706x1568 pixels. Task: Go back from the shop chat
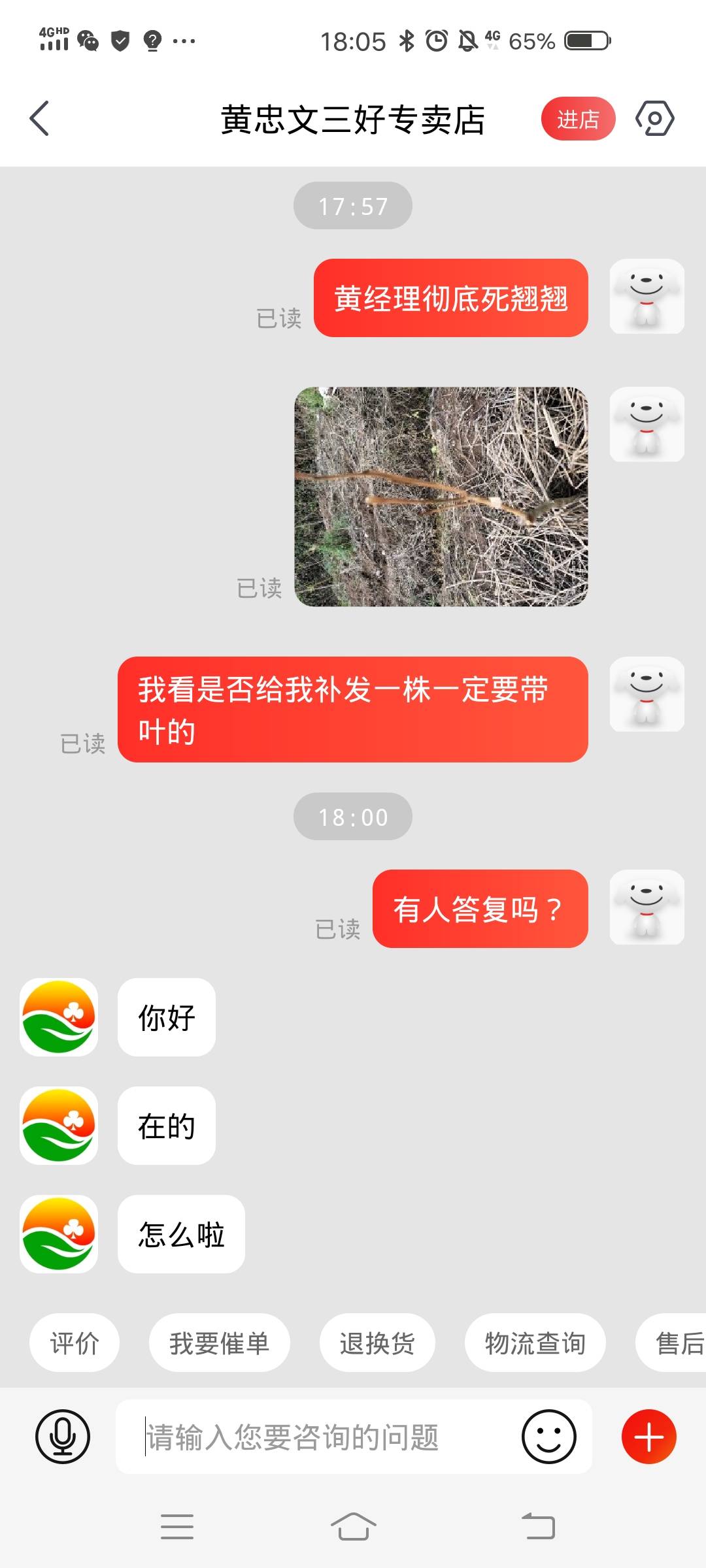(x=40, y=118)
